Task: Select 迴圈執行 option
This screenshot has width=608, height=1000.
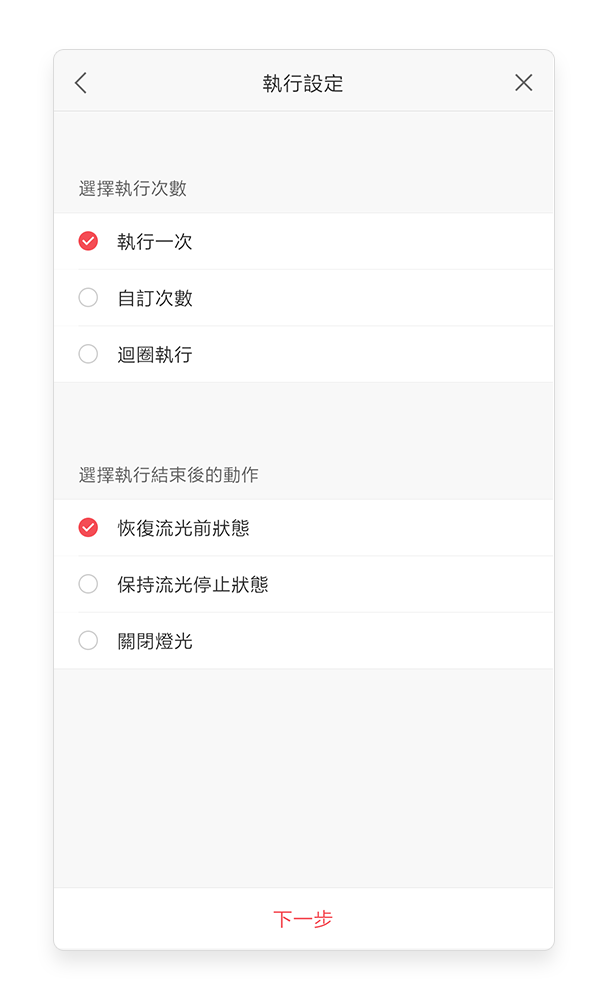Action: (x=304, y=354)
